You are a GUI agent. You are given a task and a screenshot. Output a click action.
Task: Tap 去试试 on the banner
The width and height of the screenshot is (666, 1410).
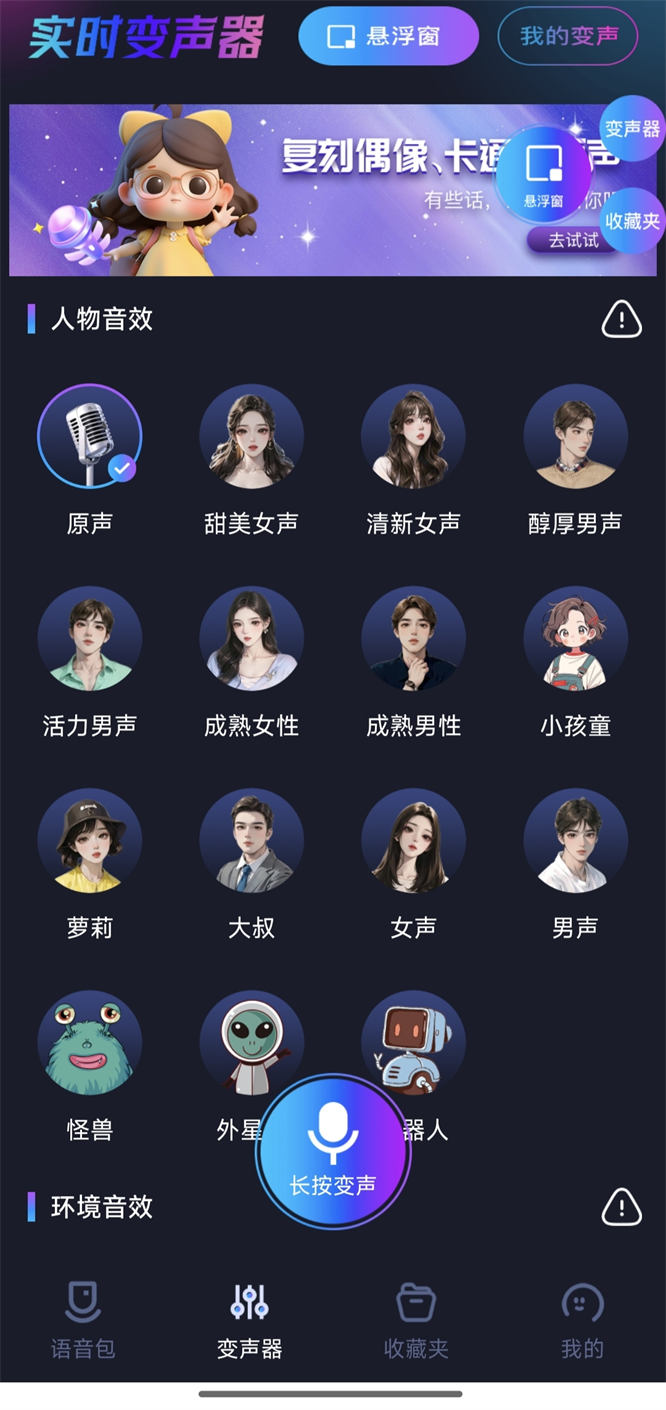tap(573, 240)
